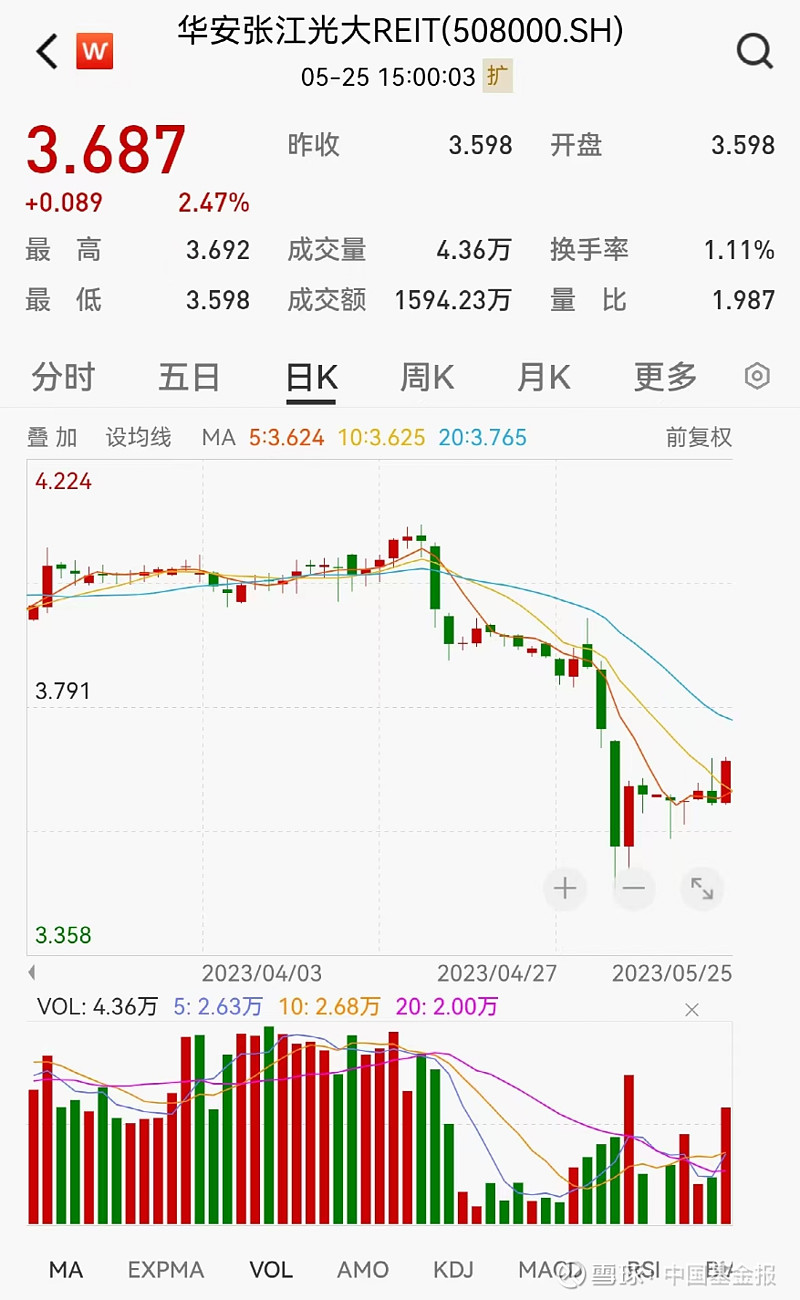
Task: Click the Wind logo icon
Action: click(x=95, y=51)
